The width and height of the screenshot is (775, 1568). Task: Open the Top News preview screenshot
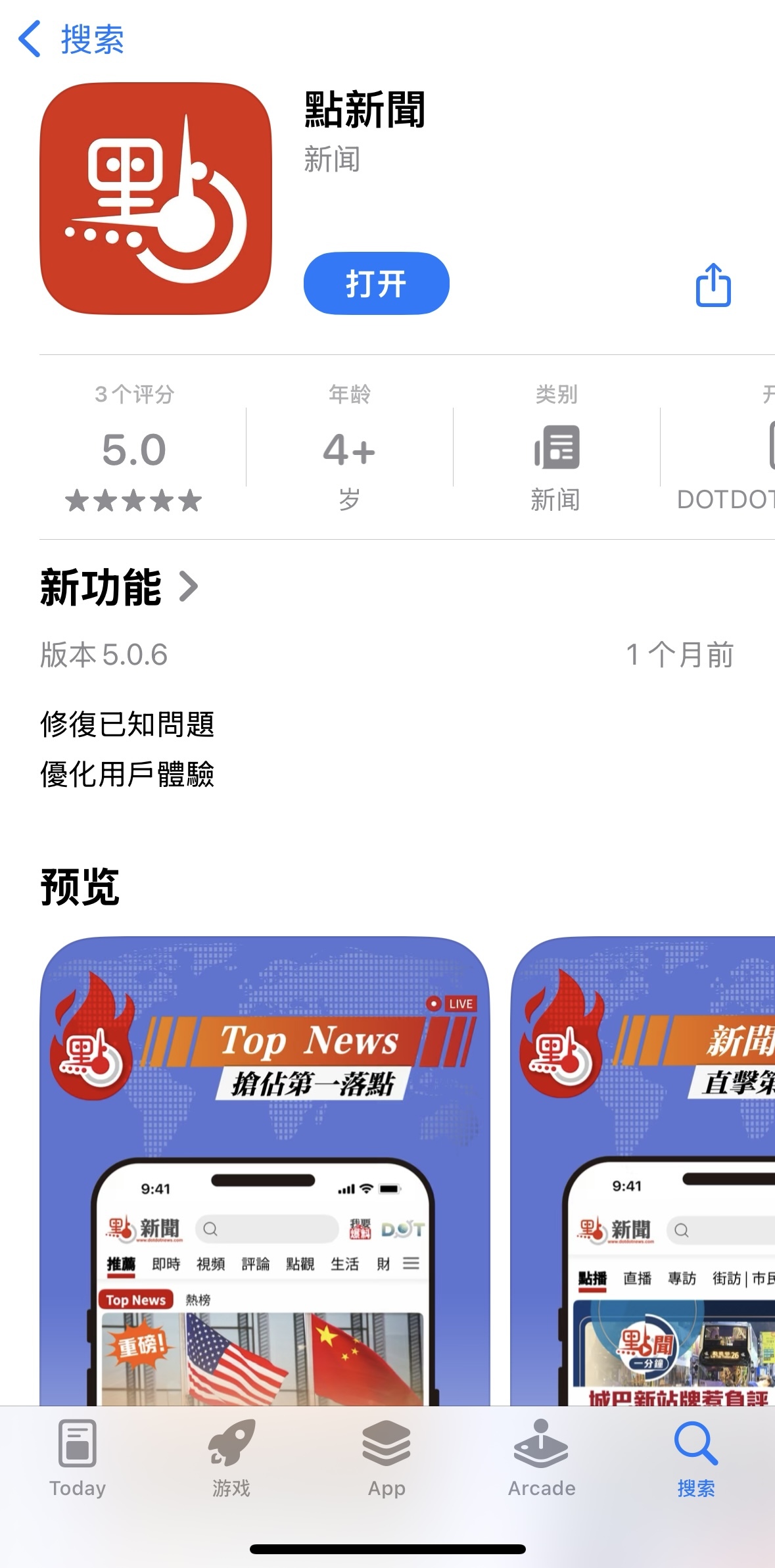[264, 1170]
